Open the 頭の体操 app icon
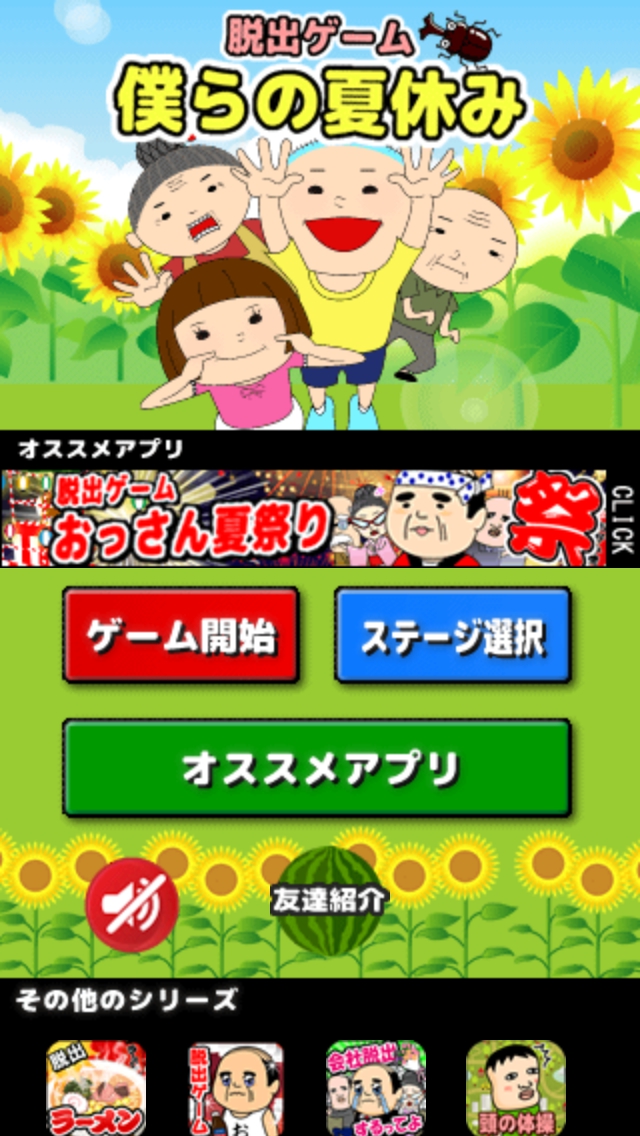The width and height of the screenshot is (640, 1136). point(516,1090)
